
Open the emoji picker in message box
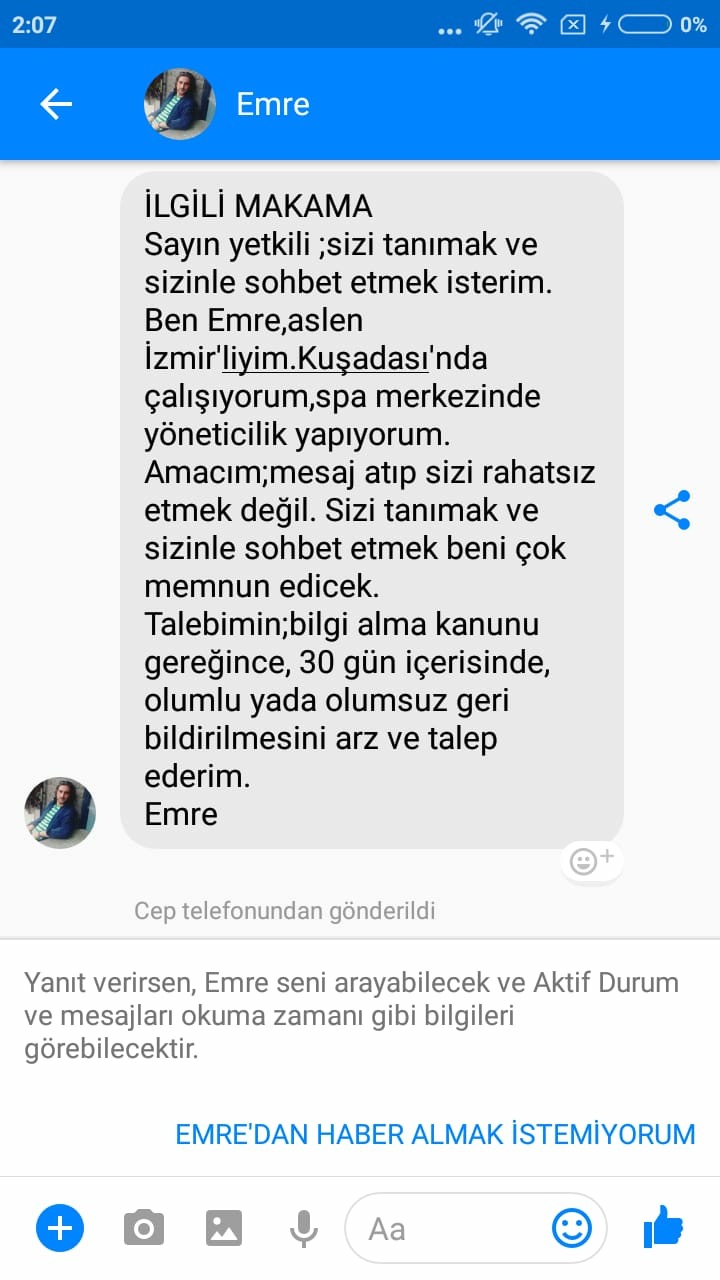click(x=572, y=1228)
